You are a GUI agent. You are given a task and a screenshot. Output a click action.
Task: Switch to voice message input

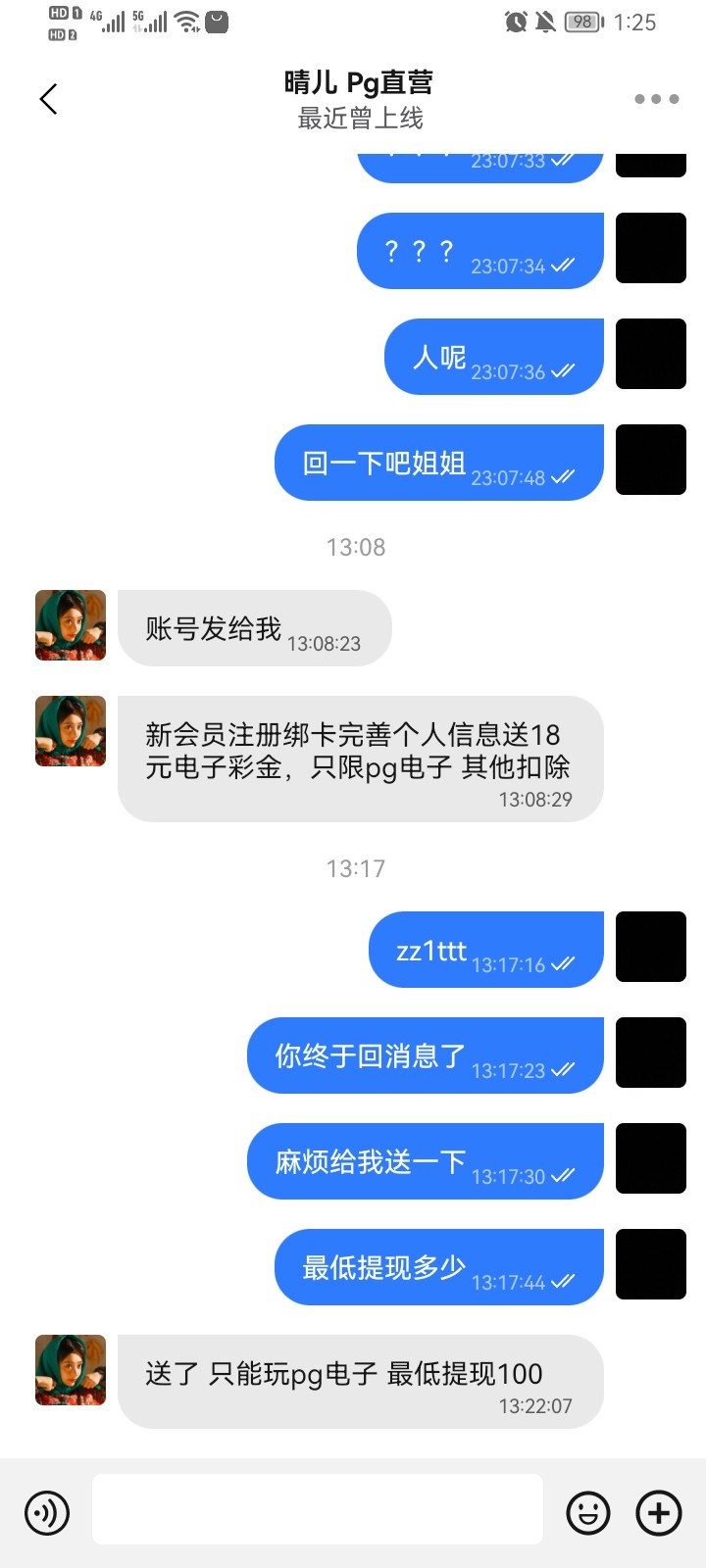point(47,1513)
